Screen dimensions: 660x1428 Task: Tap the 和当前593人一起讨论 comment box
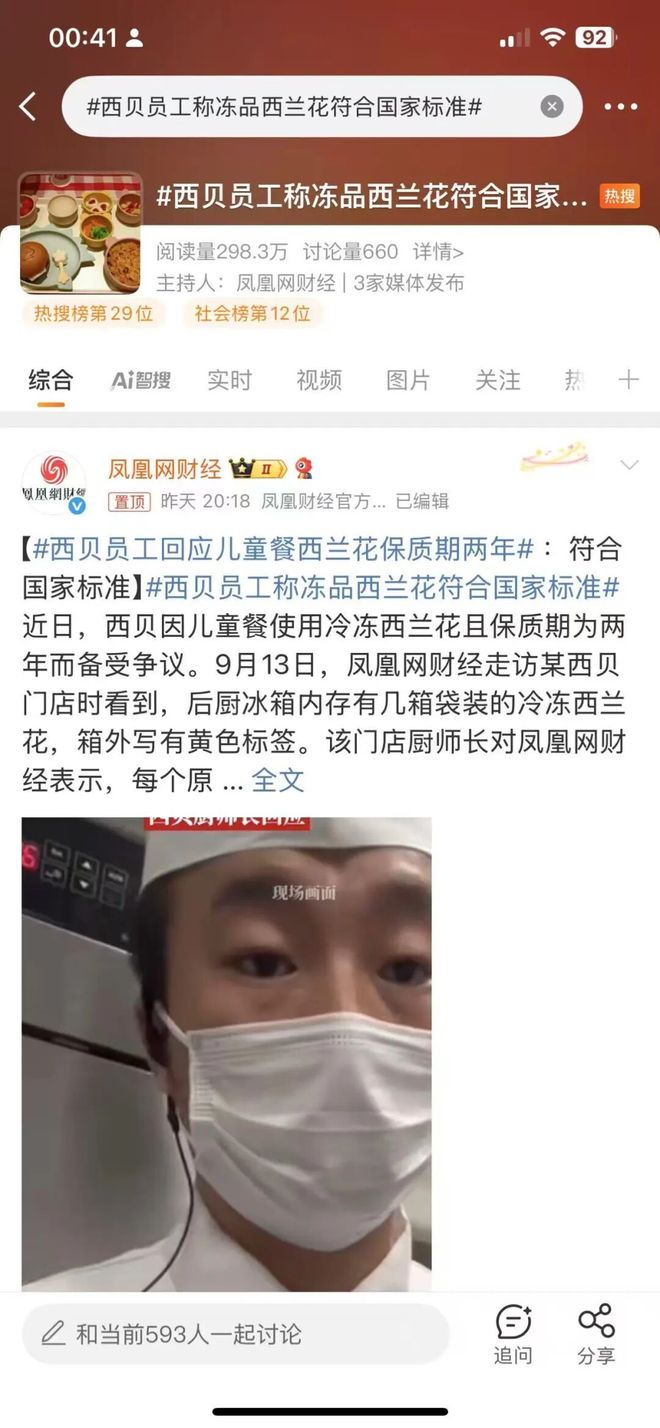(235, 1333)
